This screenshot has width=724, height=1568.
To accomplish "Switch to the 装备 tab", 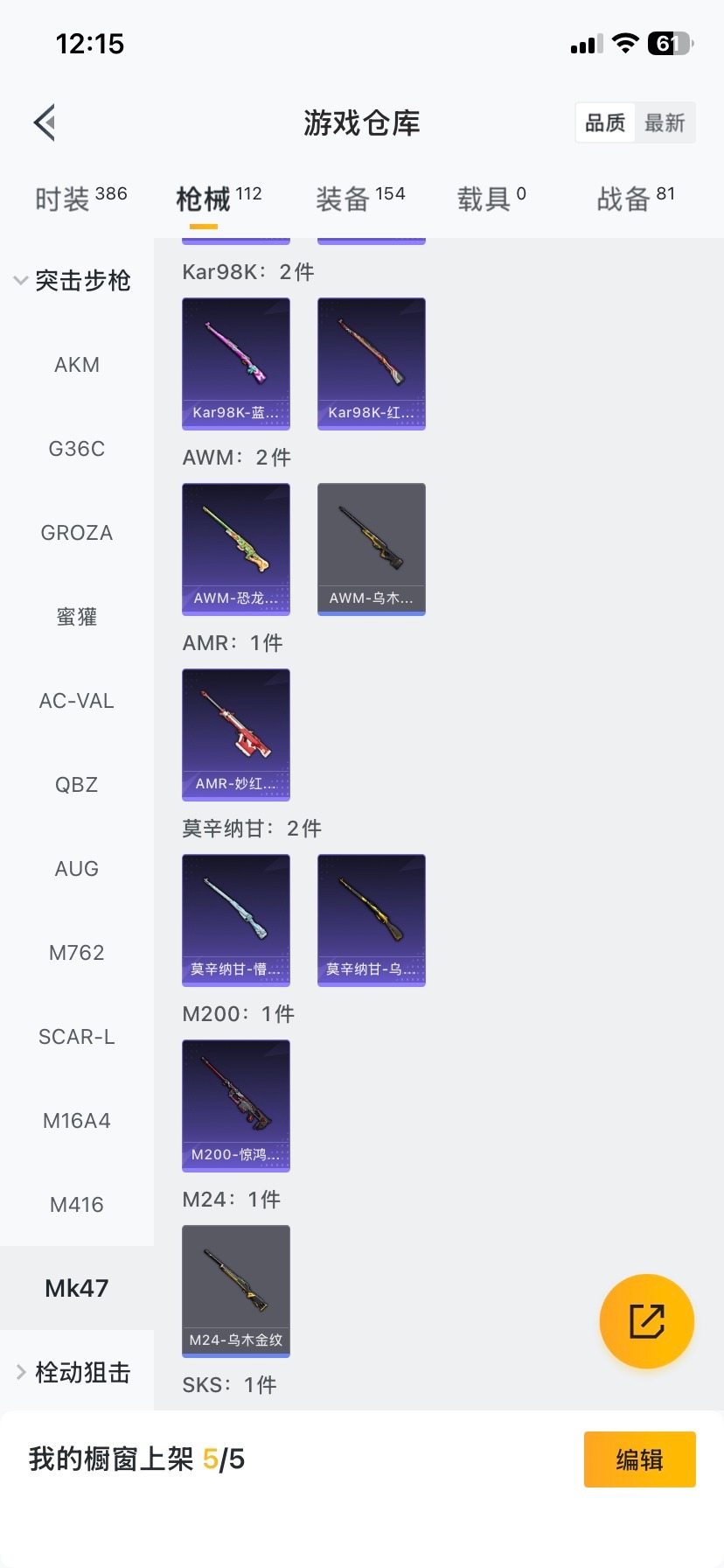I will click(360, 199).
